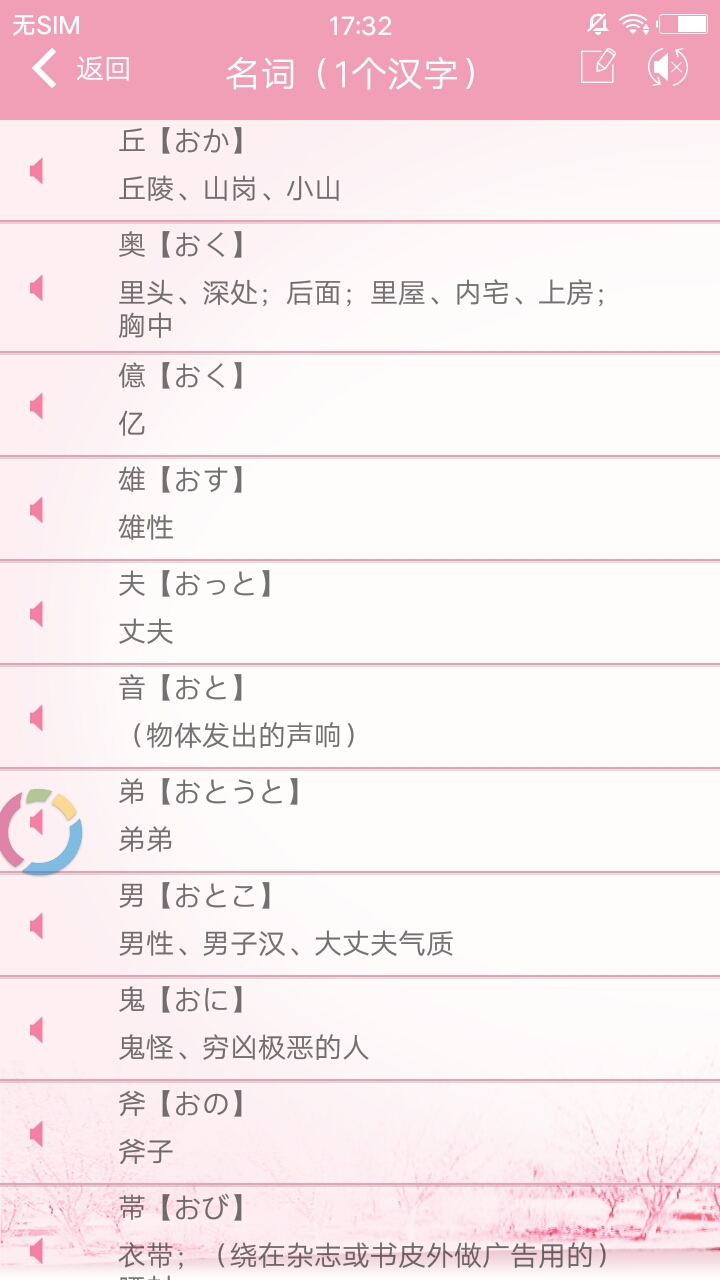Select the 帯【おび】 entry
Viewport: 720px width, 1280px height.
[x=360, y=1233]
